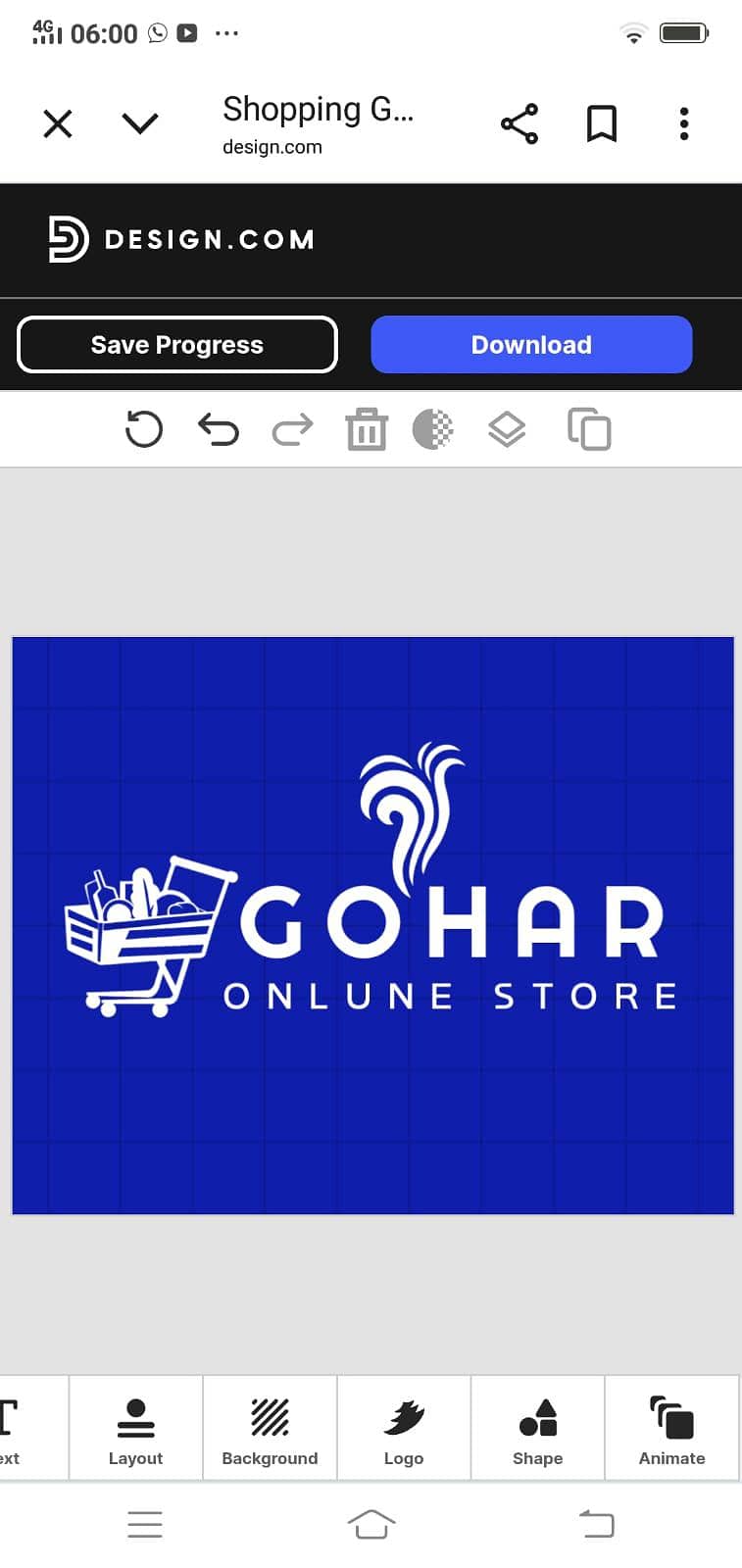The width and height of the screenshot is (742, 1568).
Task: Open the browser overflow menu
Action: [684, 124]
